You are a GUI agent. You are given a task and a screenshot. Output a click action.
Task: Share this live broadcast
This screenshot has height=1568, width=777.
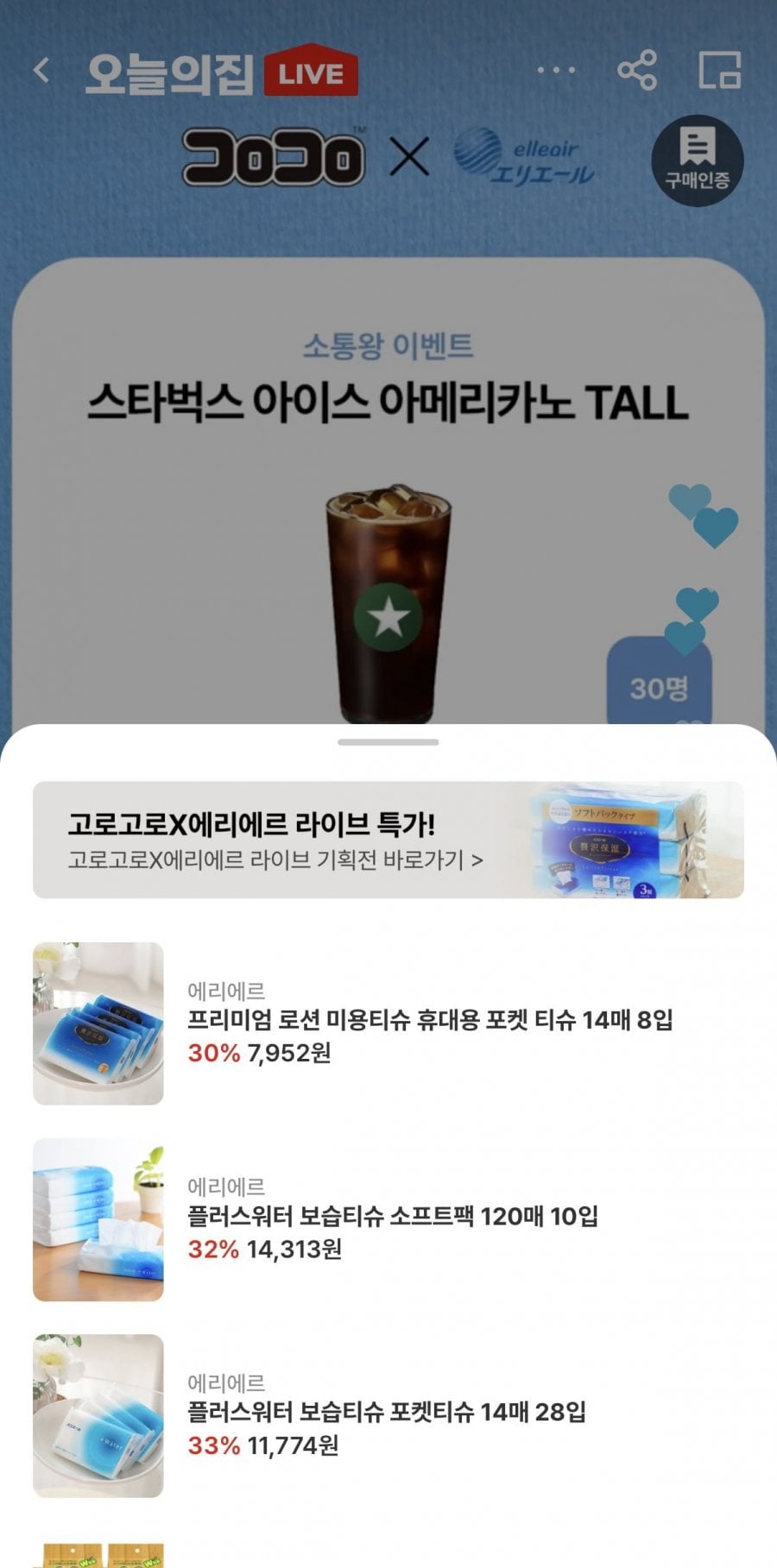click(637, 70)
